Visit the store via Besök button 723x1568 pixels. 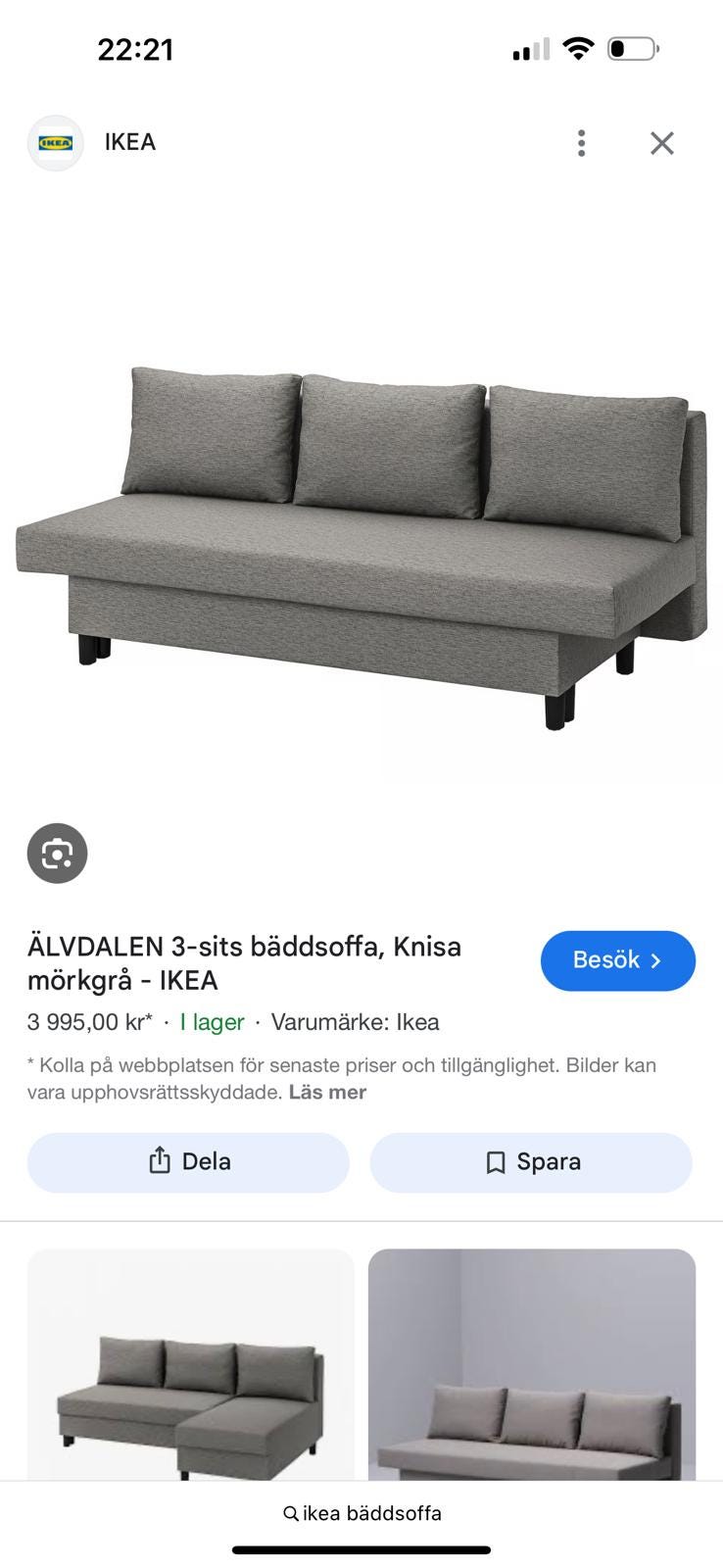(617, 960)
